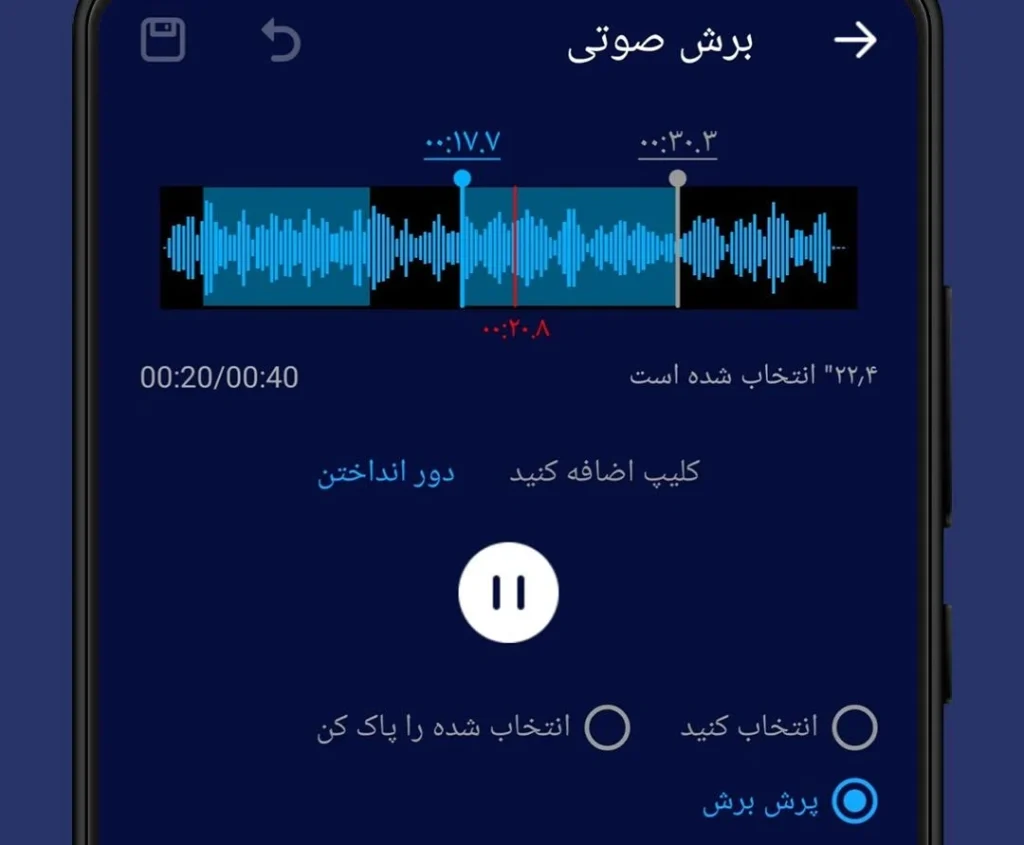The width and height of the screenshot is (1024, 845).
Task: Select the انتخاب کنید radio option
Action: (x=854, y=728)
